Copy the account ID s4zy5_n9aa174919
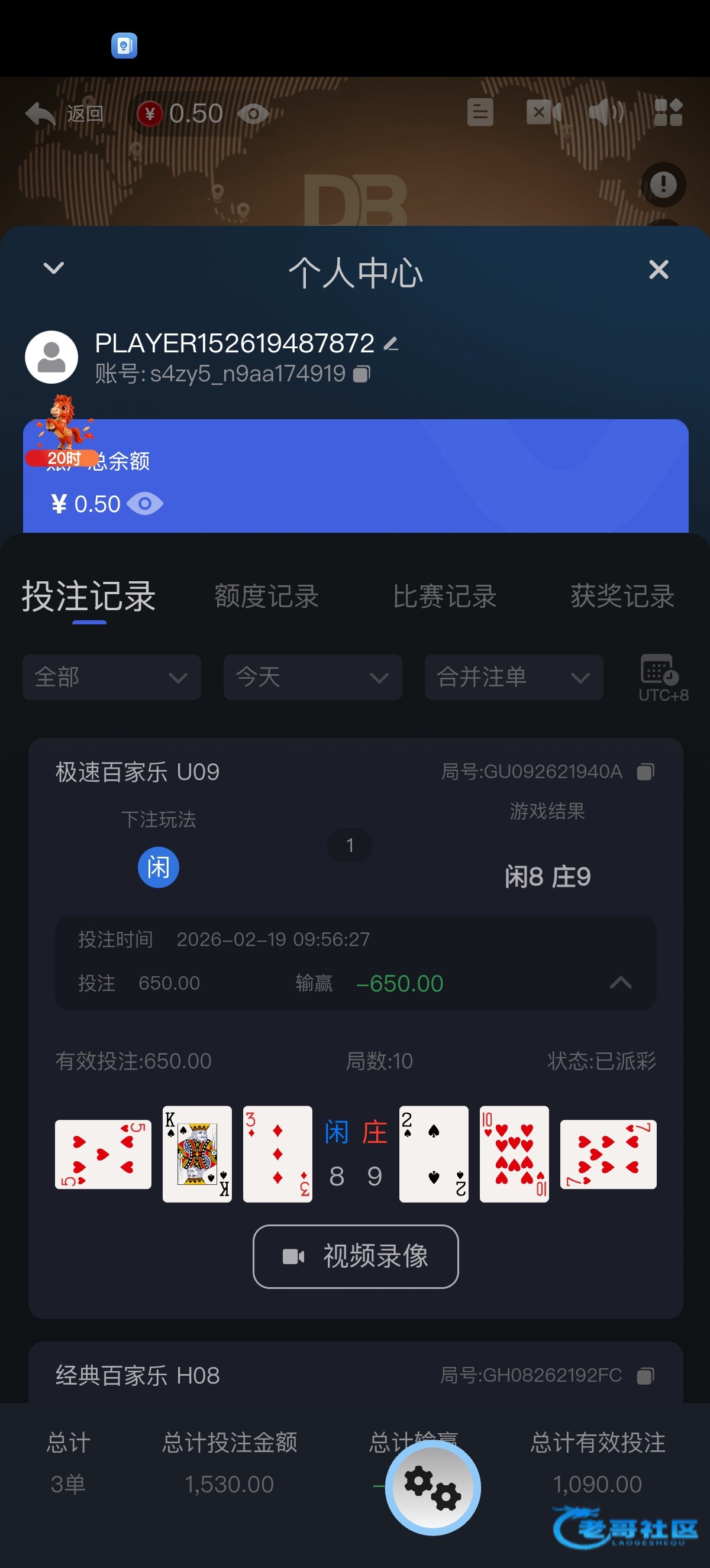 coord(362,374)
